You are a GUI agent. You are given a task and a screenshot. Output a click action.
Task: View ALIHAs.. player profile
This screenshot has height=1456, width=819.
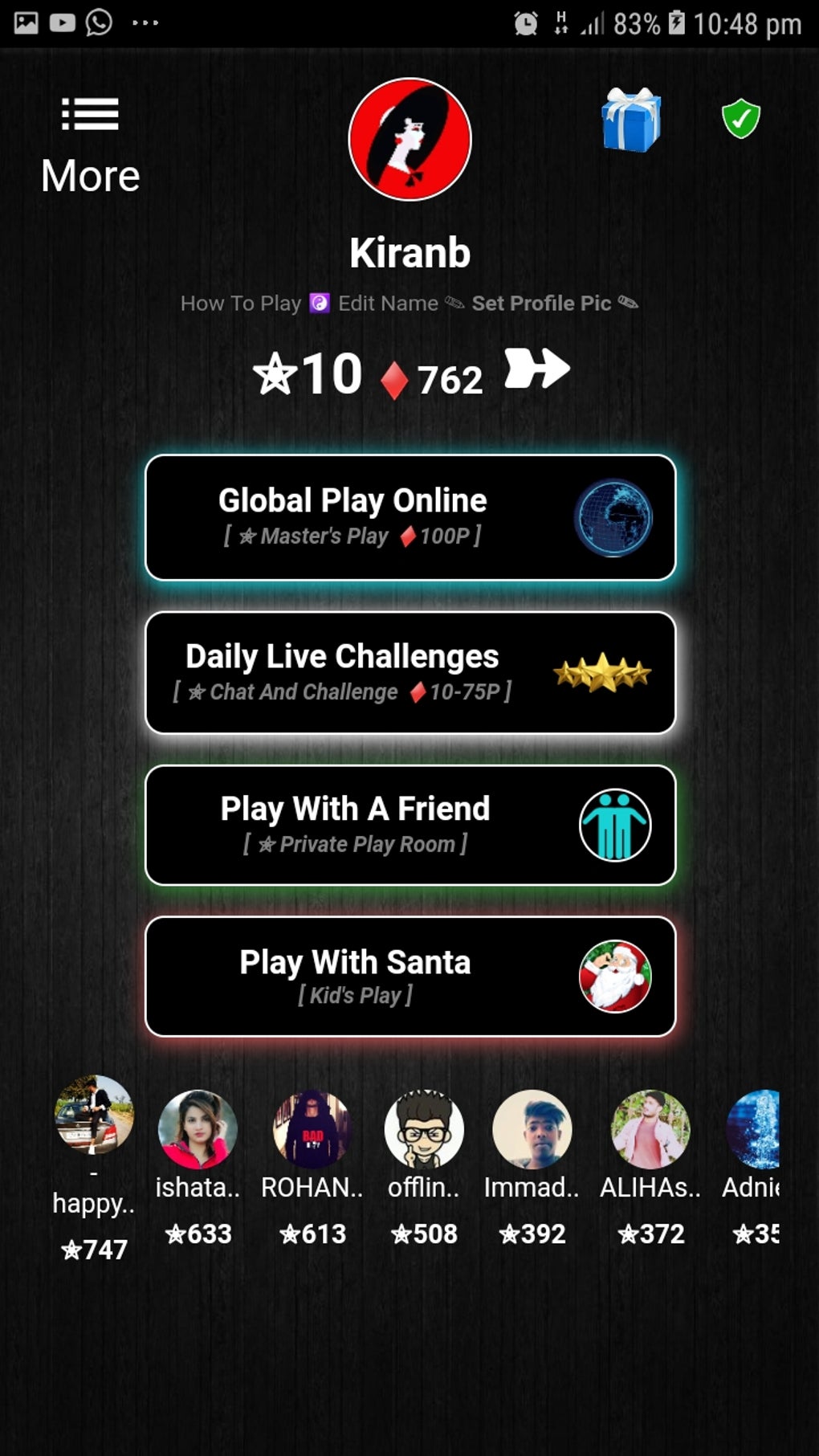coord(650,1129)
